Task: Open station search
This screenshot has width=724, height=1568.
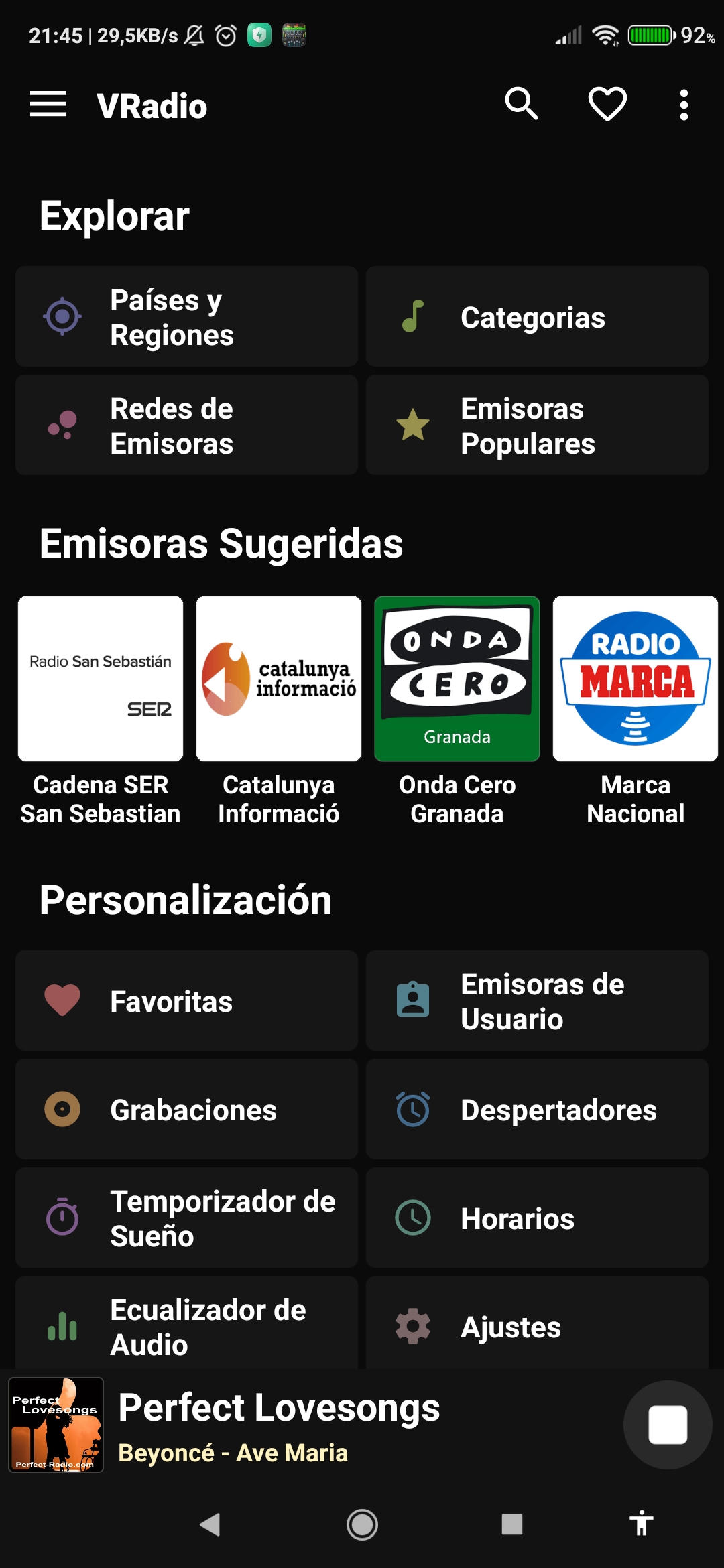Action: [x=522, y=105]
